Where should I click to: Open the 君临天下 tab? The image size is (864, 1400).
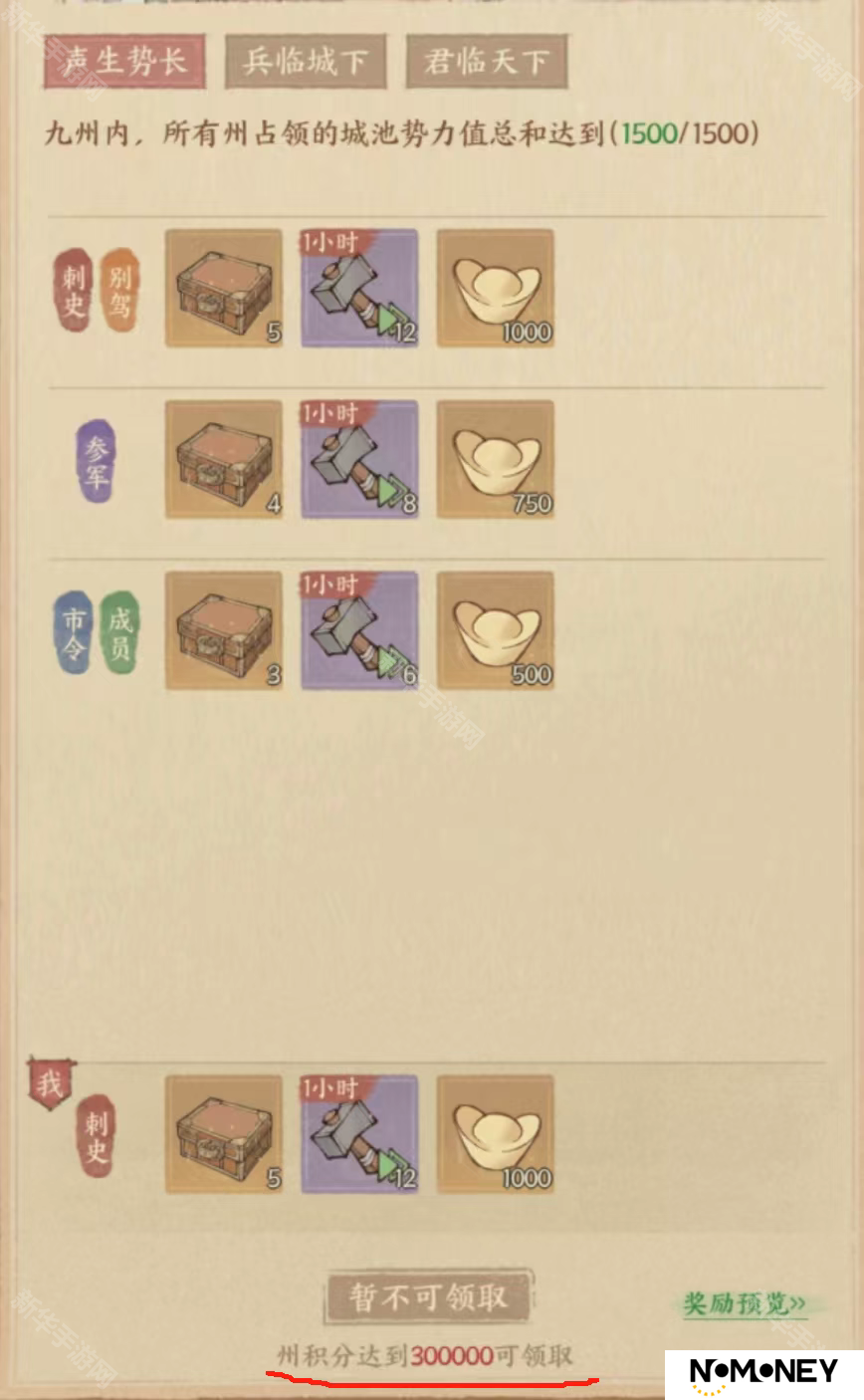pyautogui.click(x=486, y=63)
